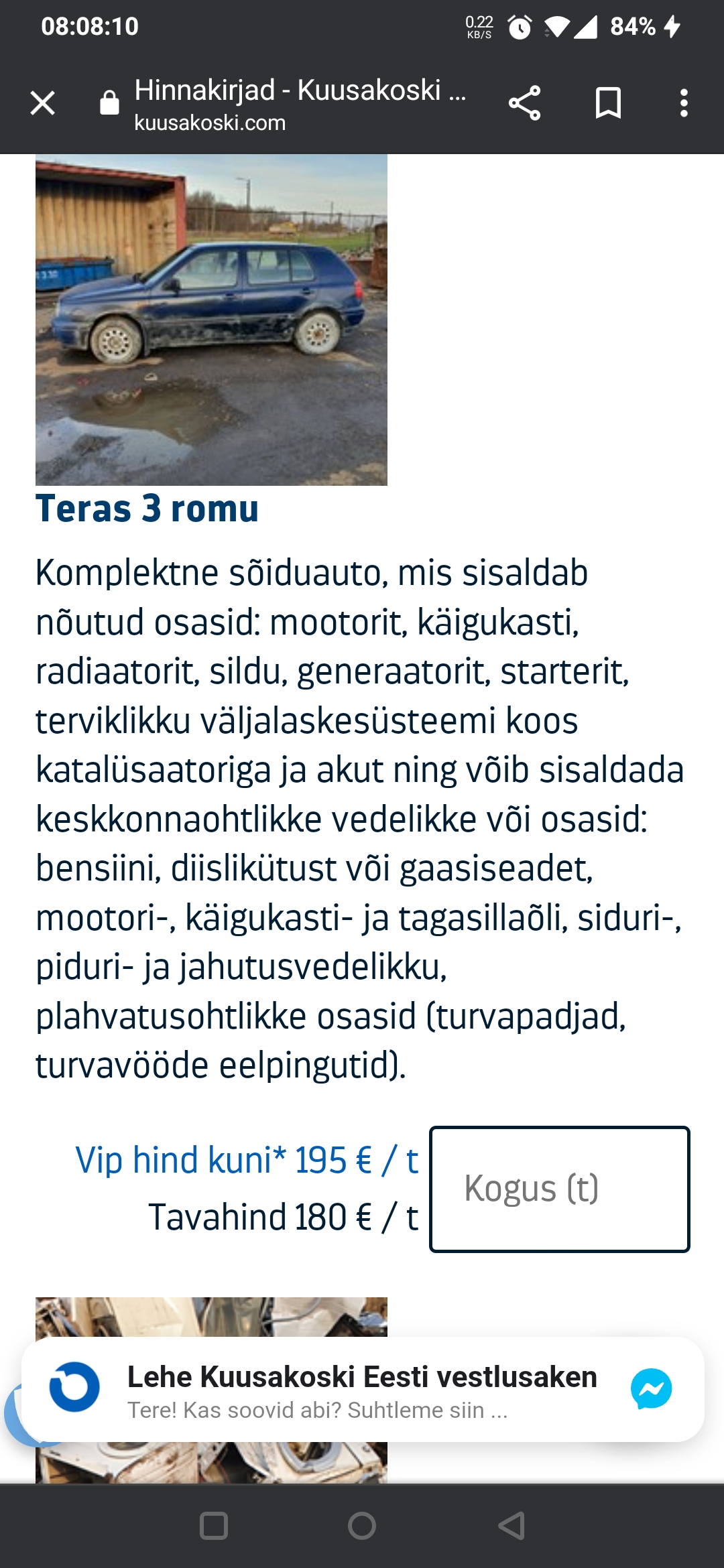This screenshot has width=724, height=1568.
Task: Close the browser custom tab
Action: [43, 103]
